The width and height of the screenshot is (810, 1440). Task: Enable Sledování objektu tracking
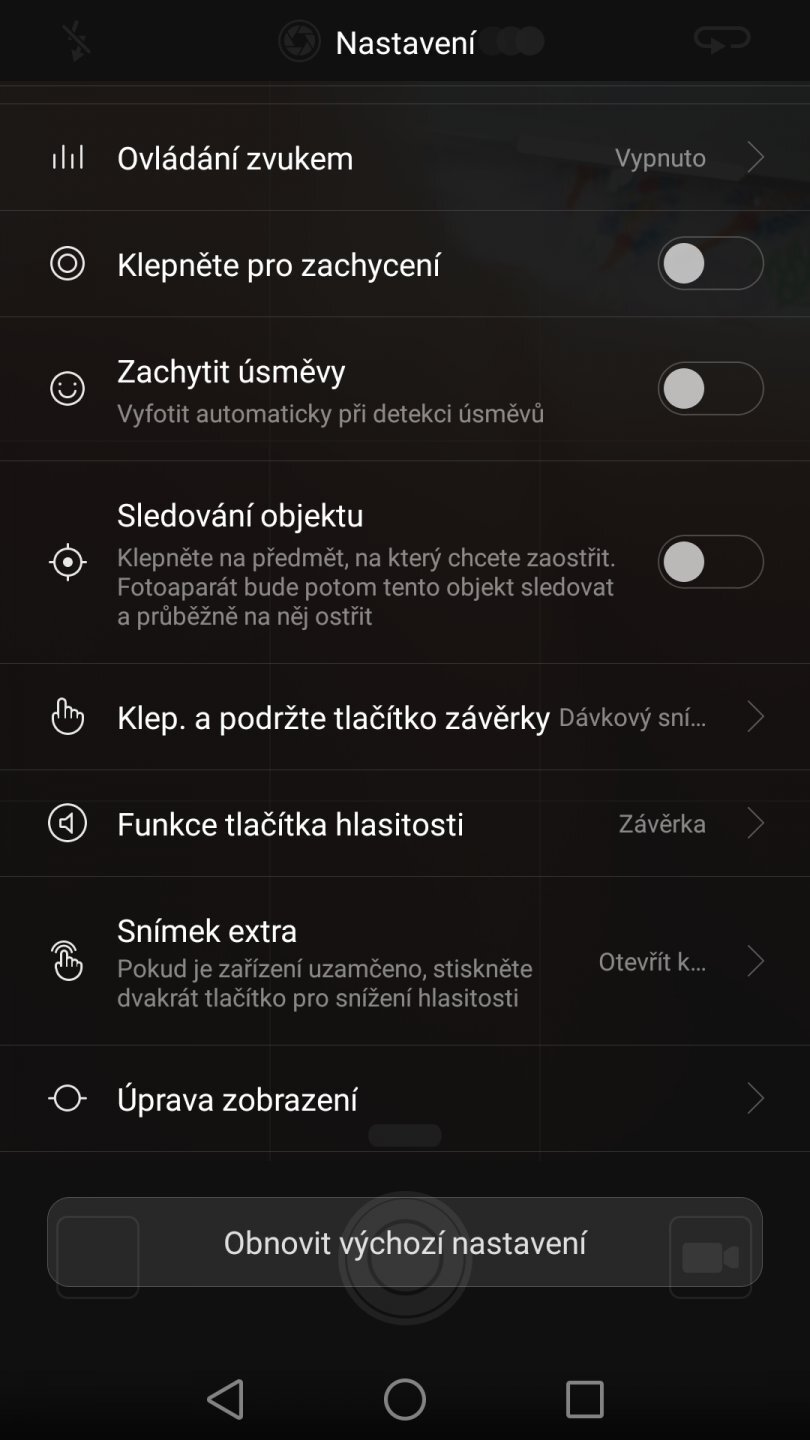710,561
